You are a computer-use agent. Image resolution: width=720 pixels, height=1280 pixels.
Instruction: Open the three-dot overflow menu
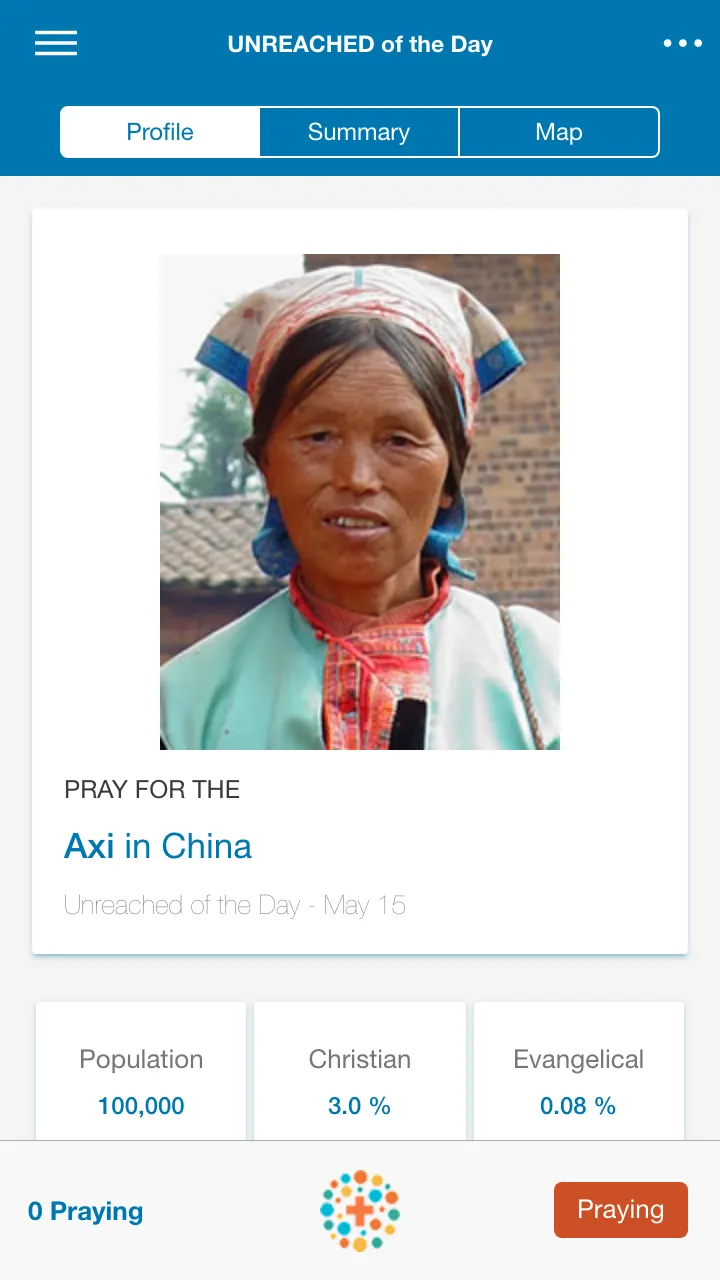(683, 43)
